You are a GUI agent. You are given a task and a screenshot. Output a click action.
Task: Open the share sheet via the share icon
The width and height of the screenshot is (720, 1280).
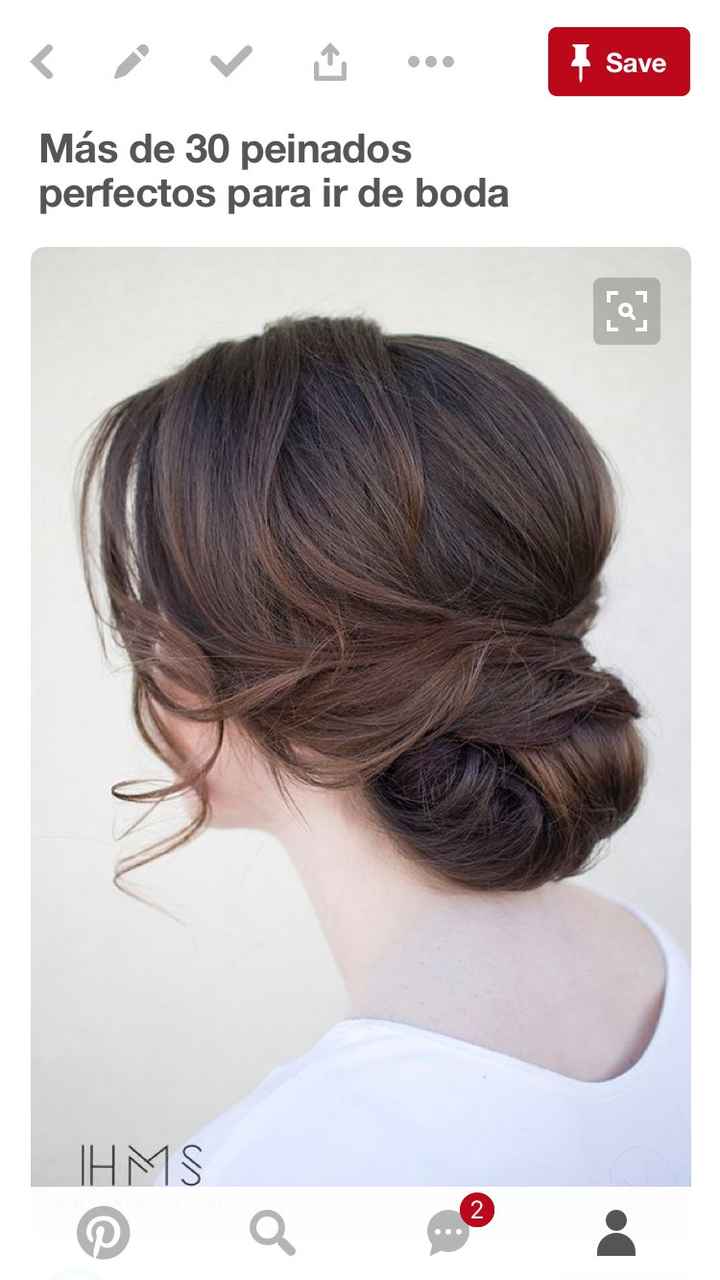pos(329,62)
